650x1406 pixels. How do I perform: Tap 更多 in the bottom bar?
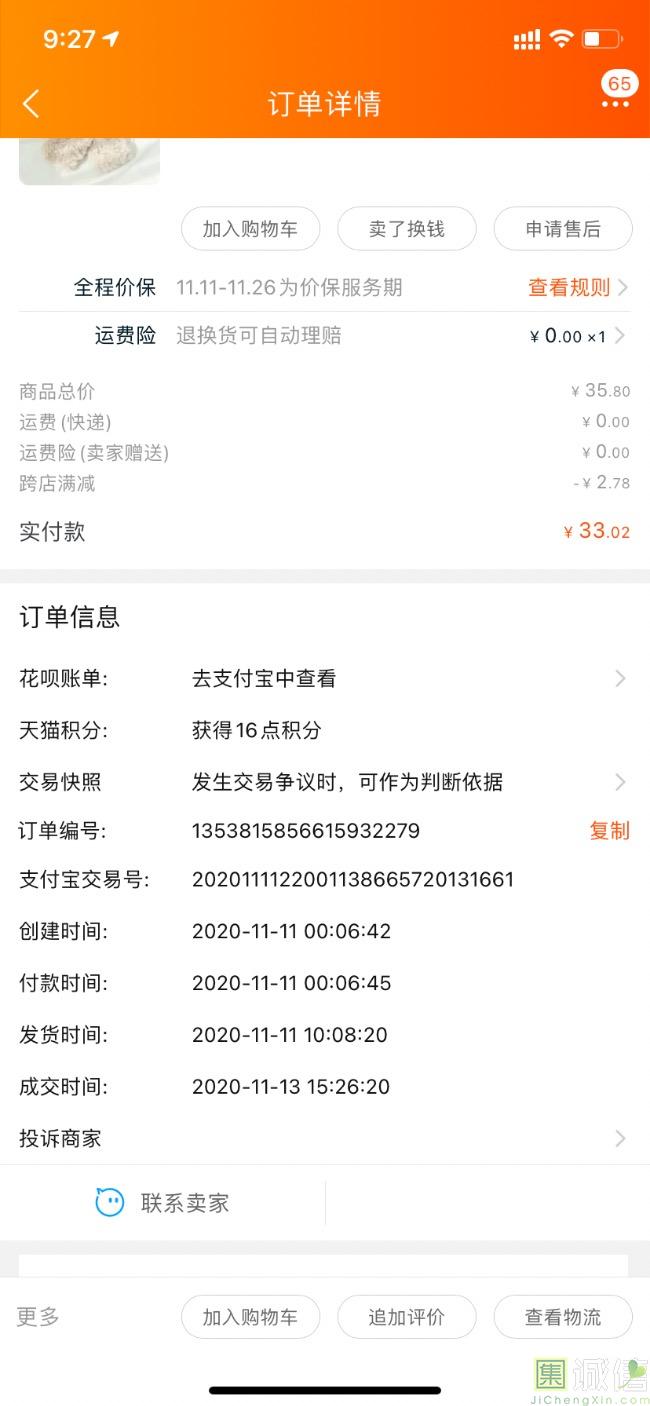pyautogui.click(x=38, y=1317)
